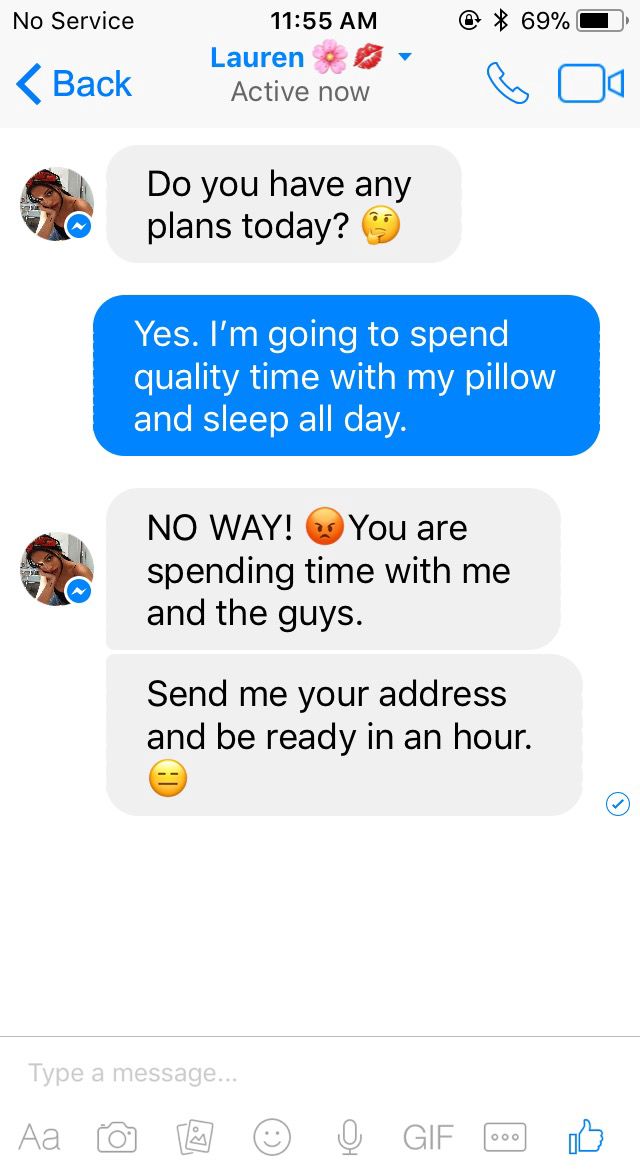Send a thumbs-up like
This screenshot has height=1174, width=640.
tap(585, 1136)
